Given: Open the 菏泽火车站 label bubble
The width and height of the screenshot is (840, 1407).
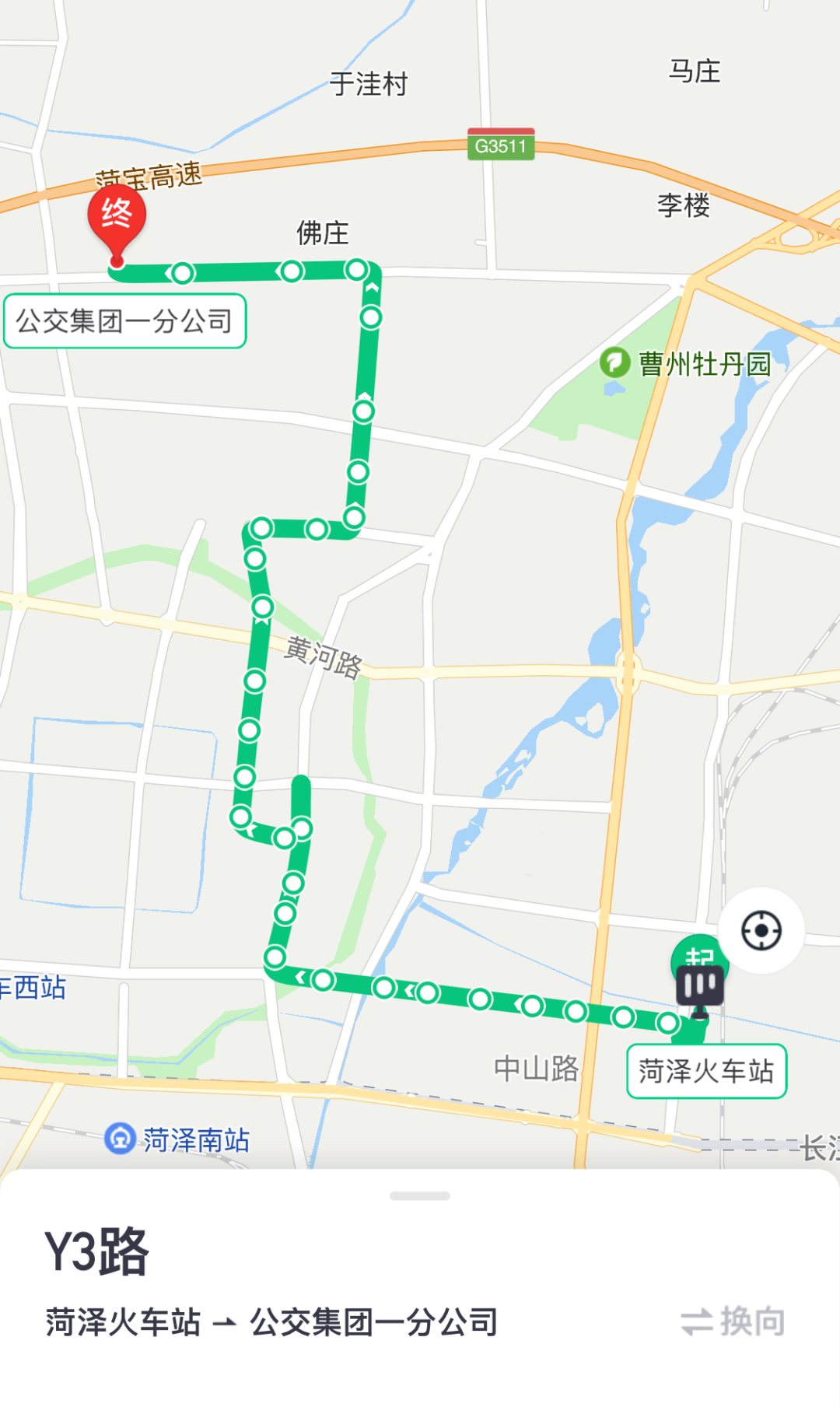Looking at the screenshot, I should (706, 1072).
